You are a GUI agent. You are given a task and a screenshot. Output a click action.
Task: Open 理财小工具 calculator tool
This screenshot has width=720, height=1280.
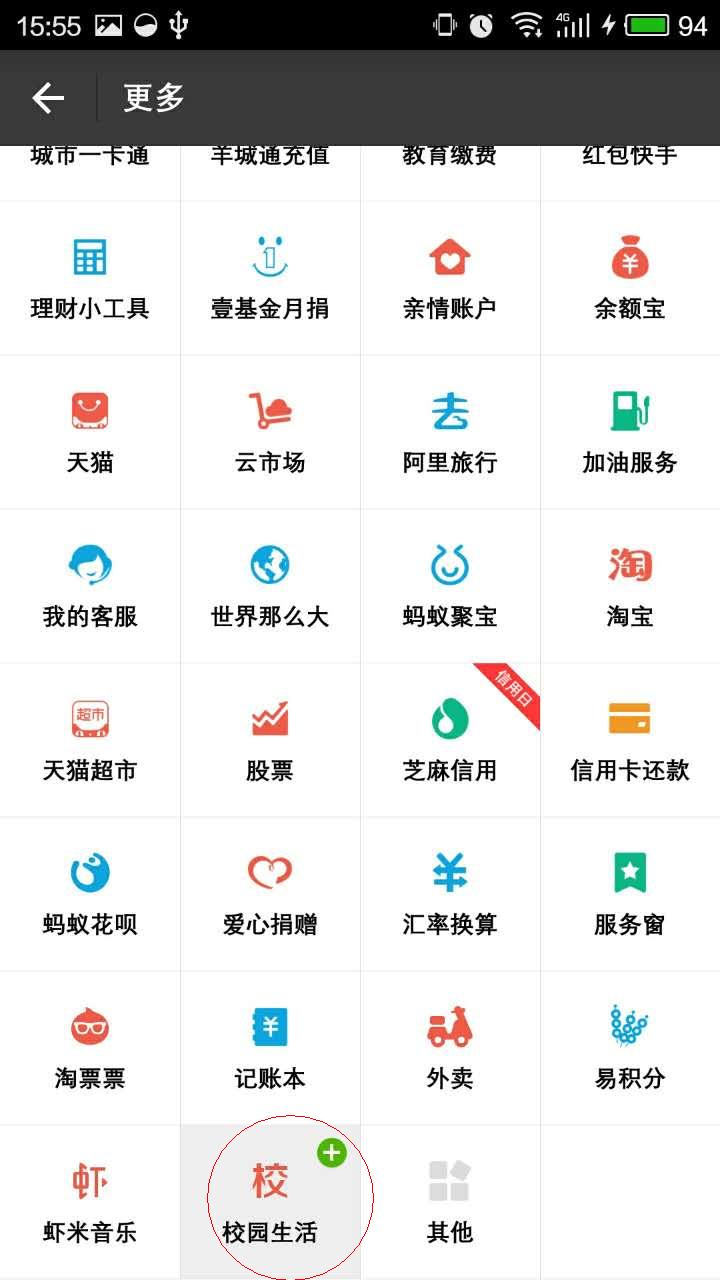pos(90,278)
